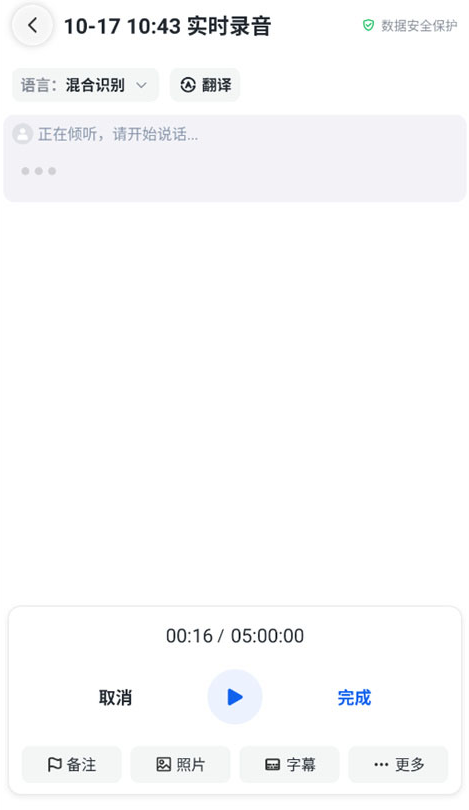Tap the 翻译 translate button

point(205,85)
